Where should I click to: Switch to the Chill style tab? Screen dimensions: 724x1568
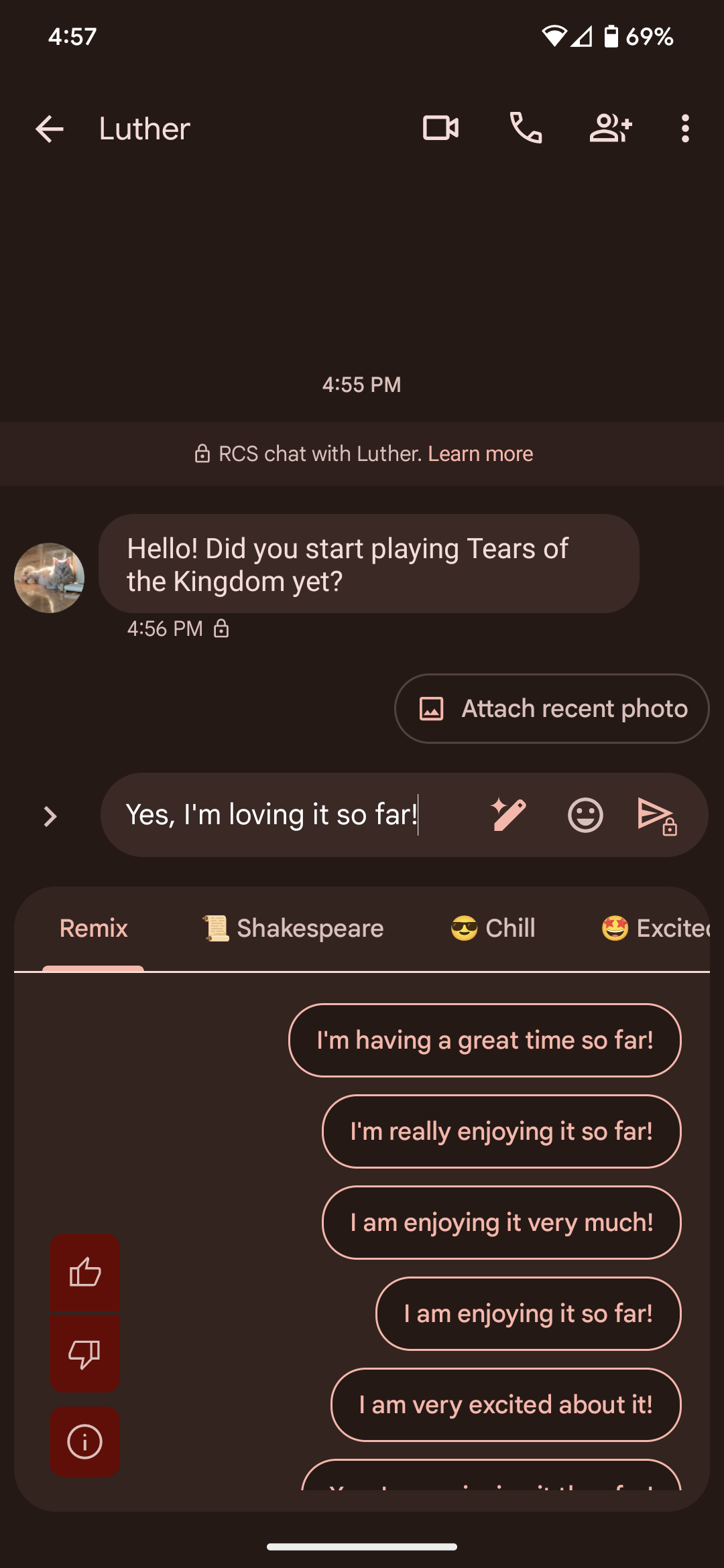pos(493,928)
